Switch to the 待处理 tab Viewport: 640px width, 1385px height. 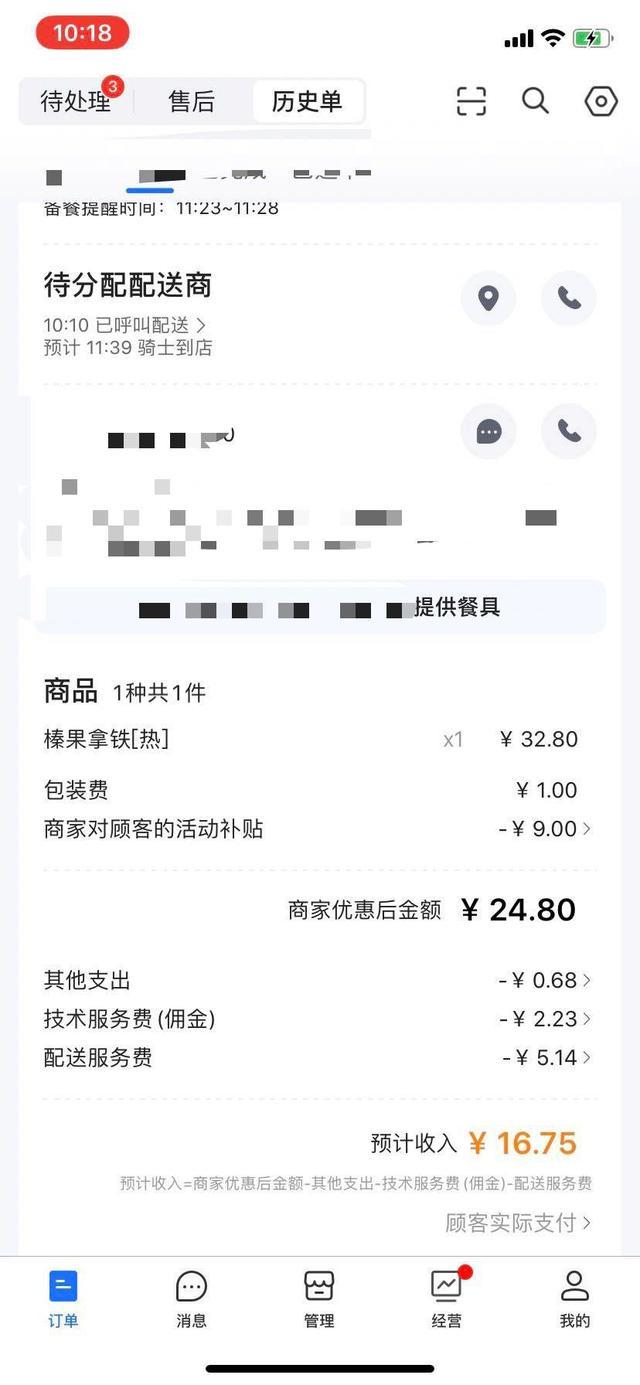(76, 101)
